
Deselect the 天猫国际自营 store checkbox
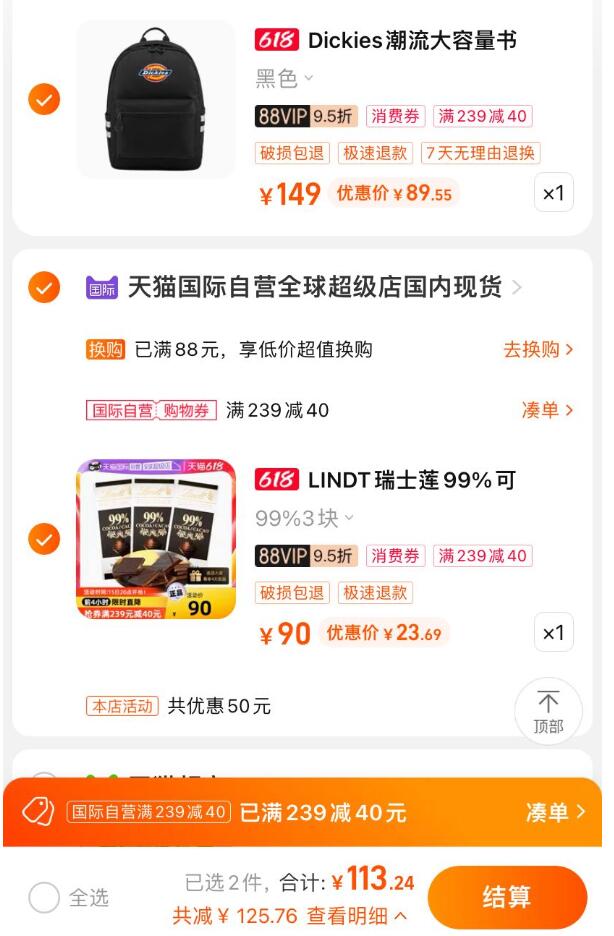click(x=44, y=288)
